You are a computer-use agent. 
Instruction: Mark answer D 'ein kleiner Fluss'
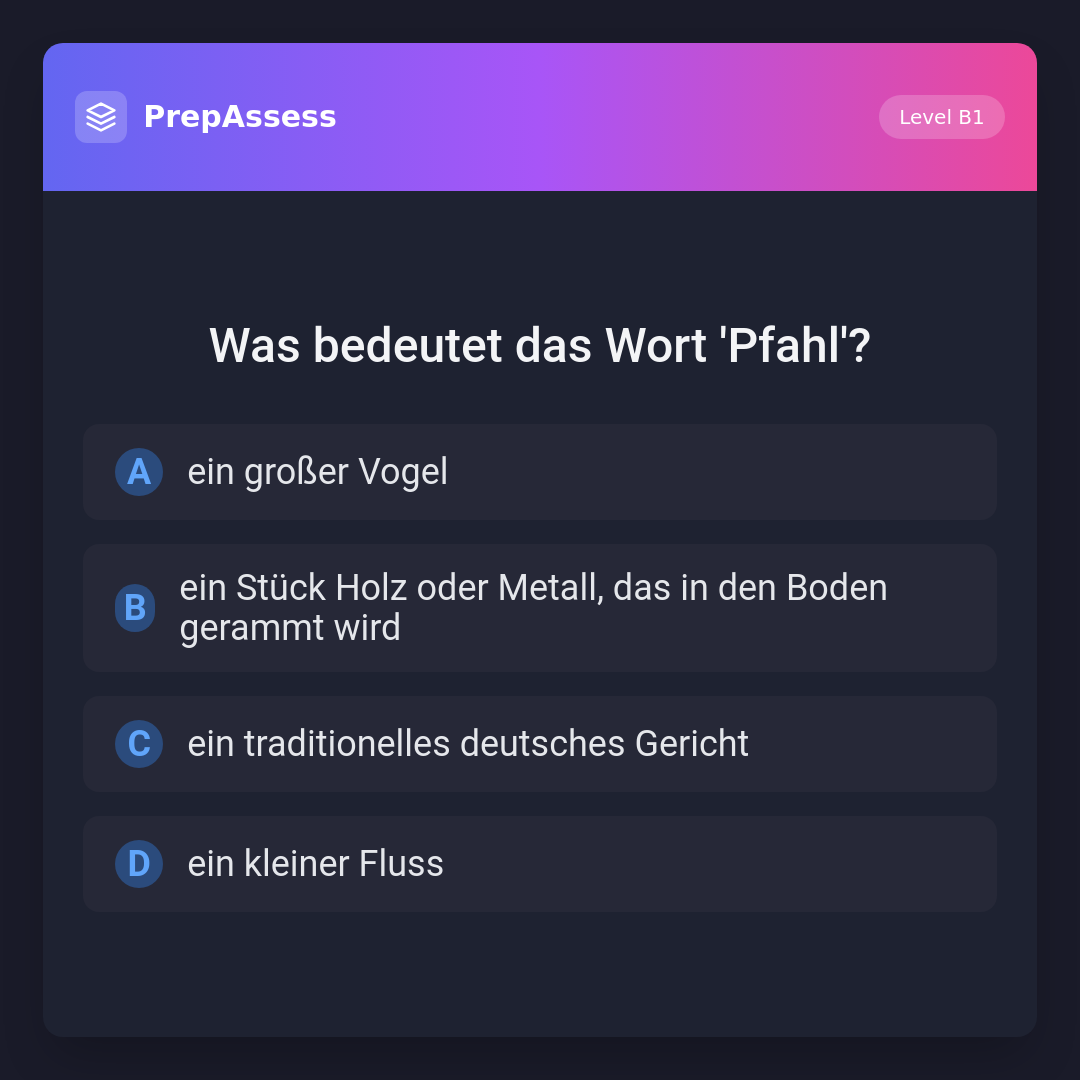pyautogui.click(x=540, y=864)
